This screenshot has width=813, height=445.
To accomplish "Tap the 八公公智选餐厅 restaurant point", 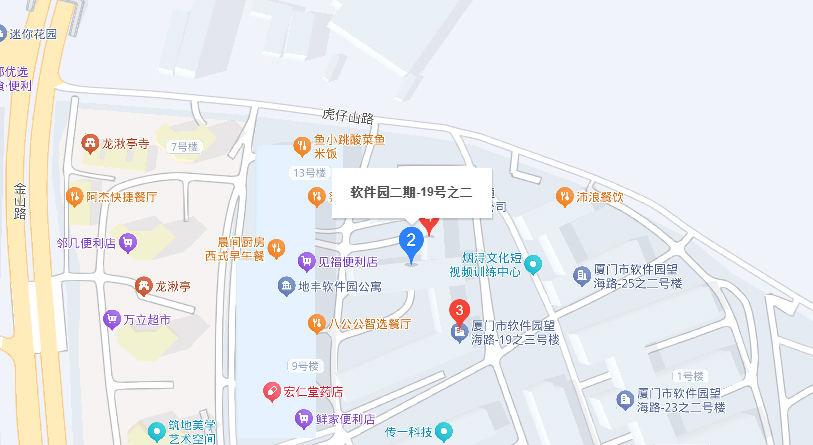I will click(316, 323).
